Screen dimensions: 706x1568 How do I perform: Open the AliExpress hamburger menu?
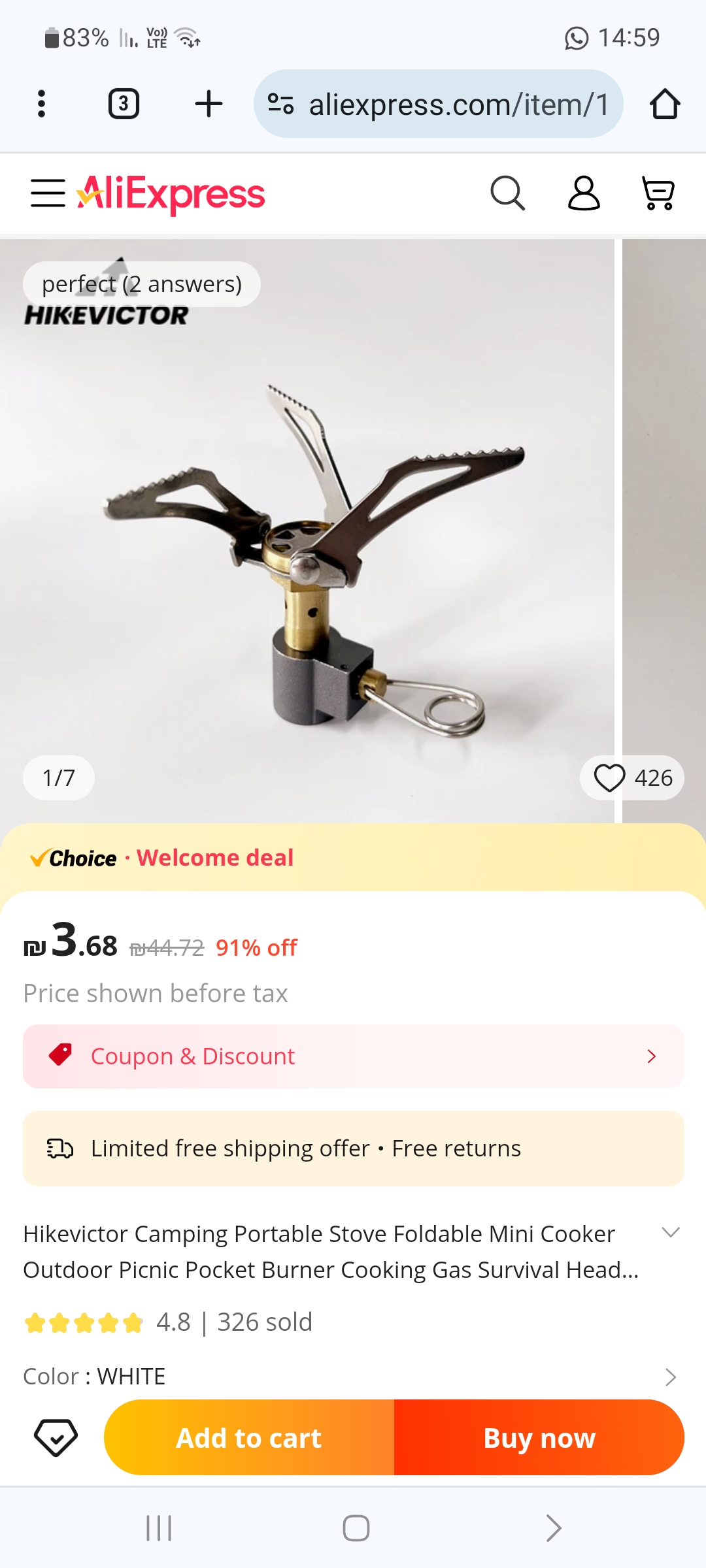pos(48,193)
